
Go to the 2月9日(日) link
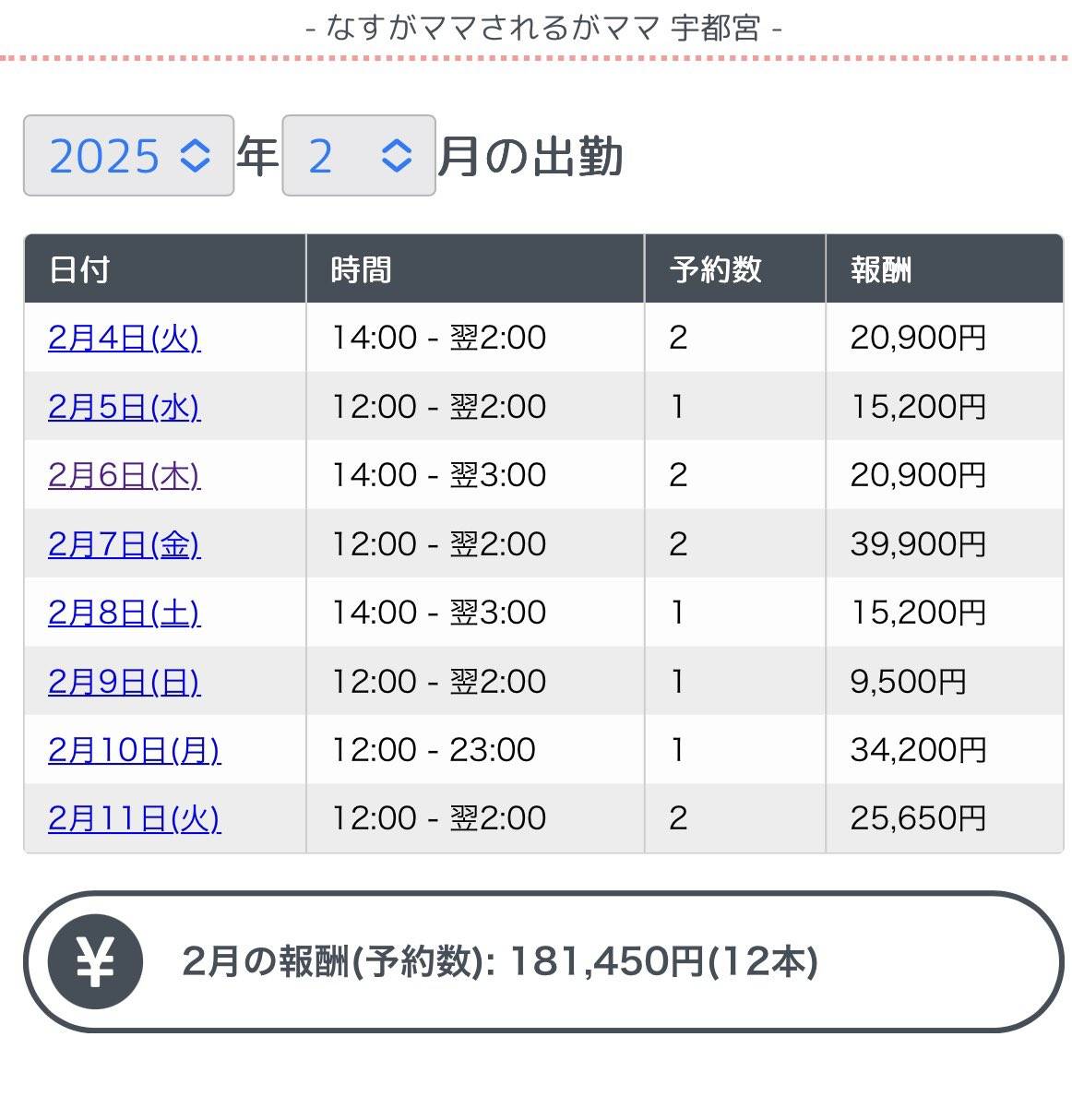click(x=124, y=682)
